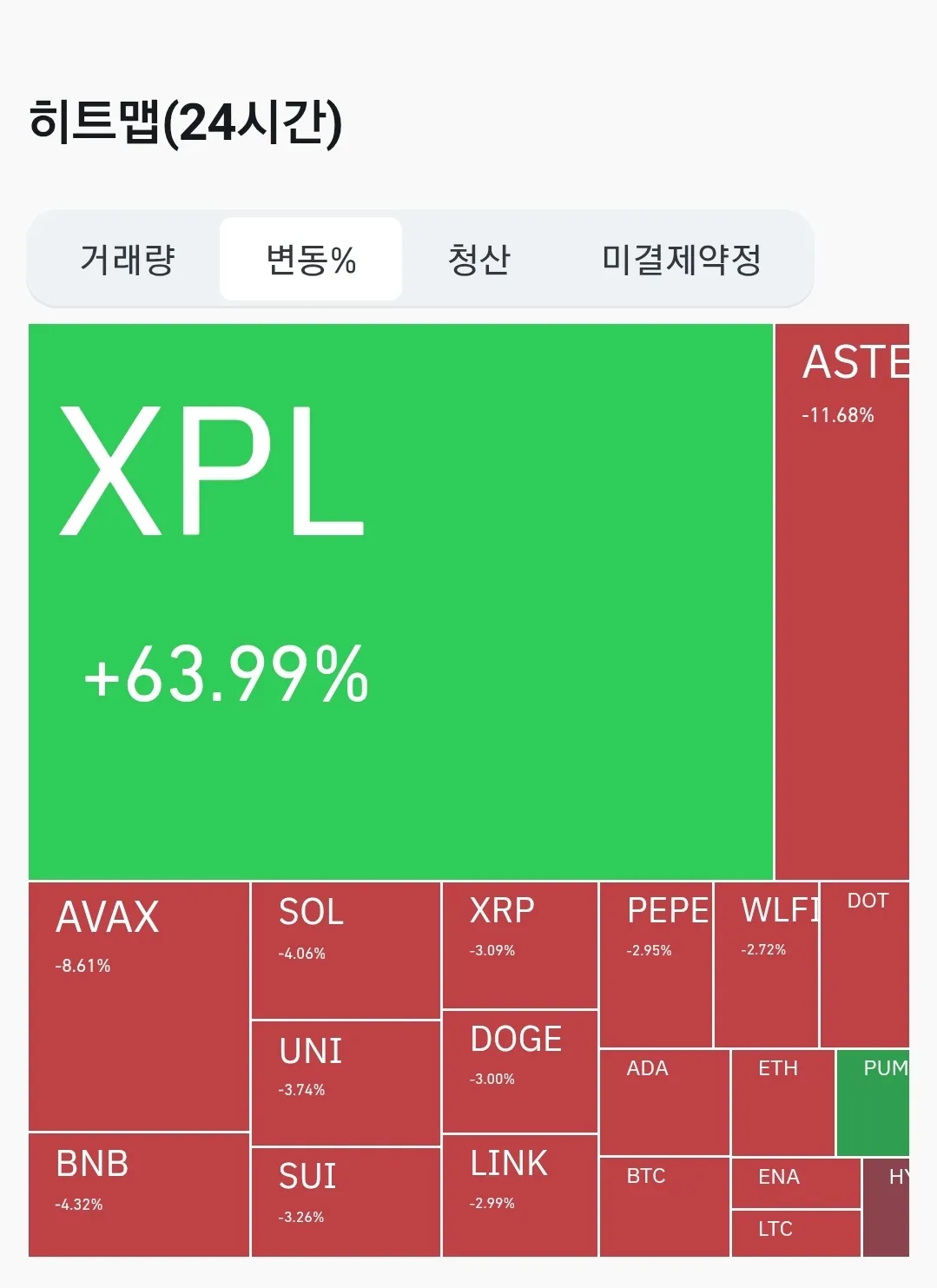Open the XPL heatmap tile
Screen dimensions: 937x1288
[x=399, y=601]
